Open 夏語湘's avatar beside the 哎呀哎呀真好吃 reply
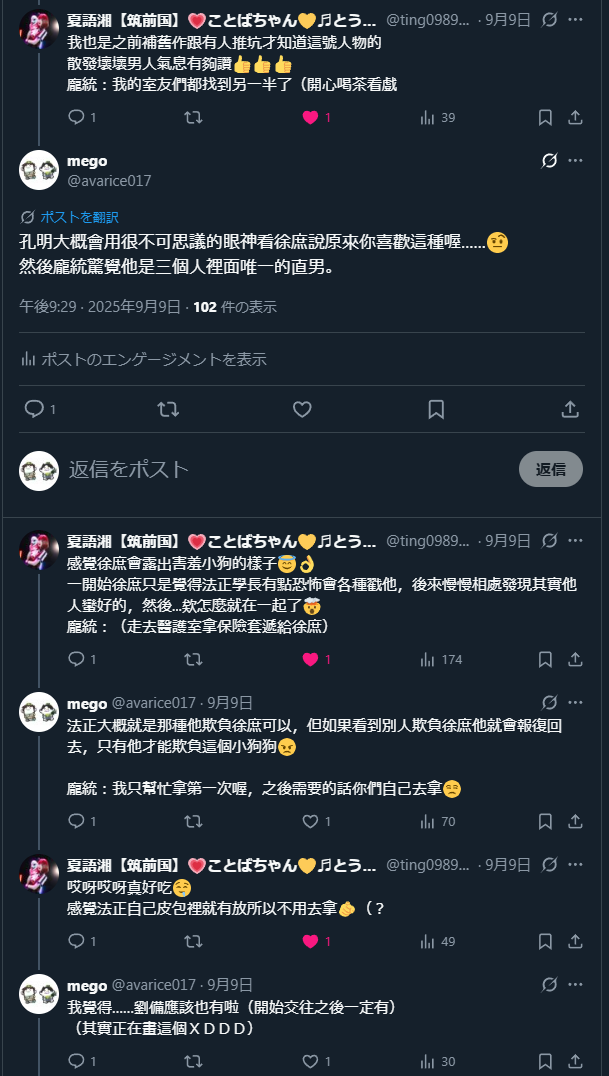Screen dimensions: 609x1076 coord(39,874)
